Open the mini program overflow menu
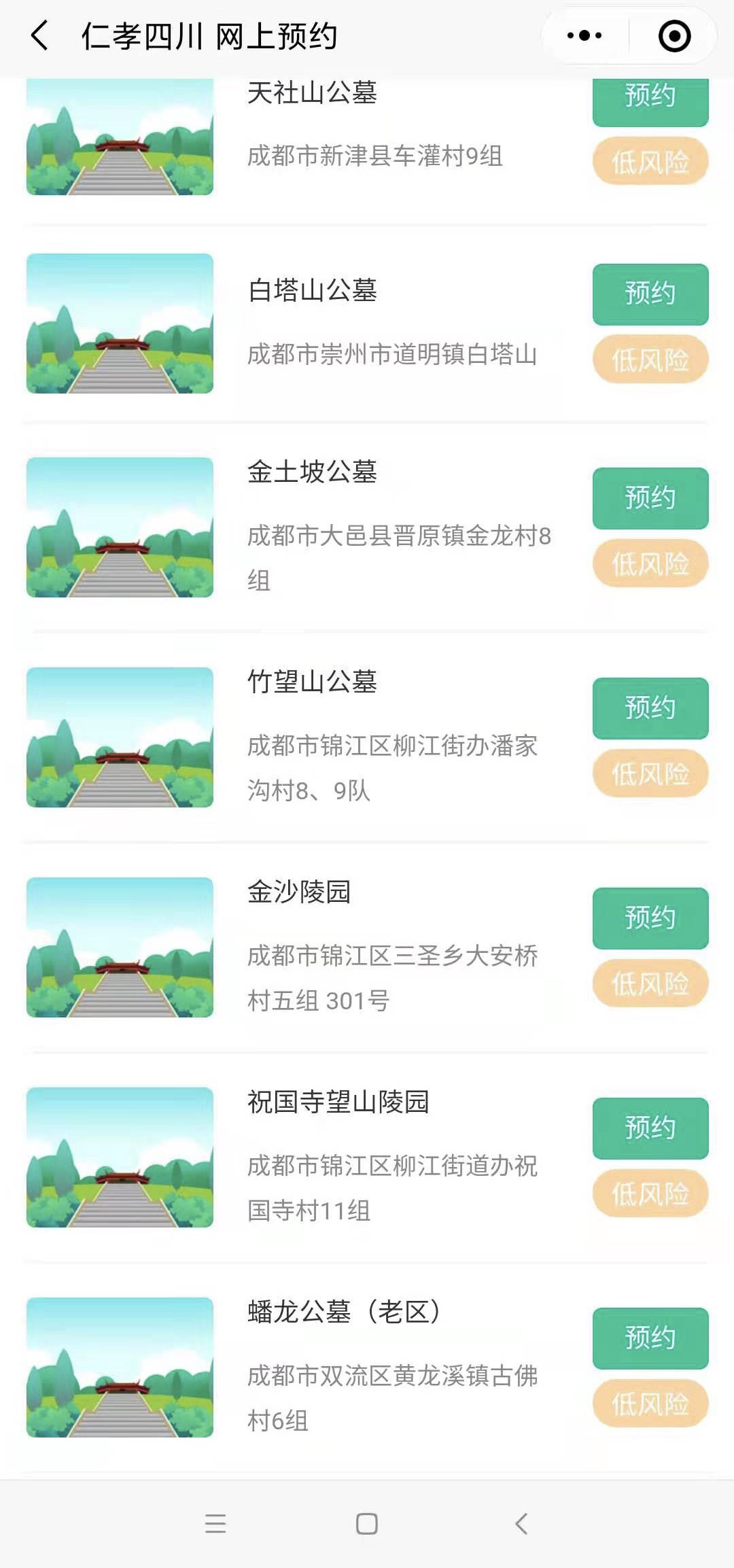 584,35
